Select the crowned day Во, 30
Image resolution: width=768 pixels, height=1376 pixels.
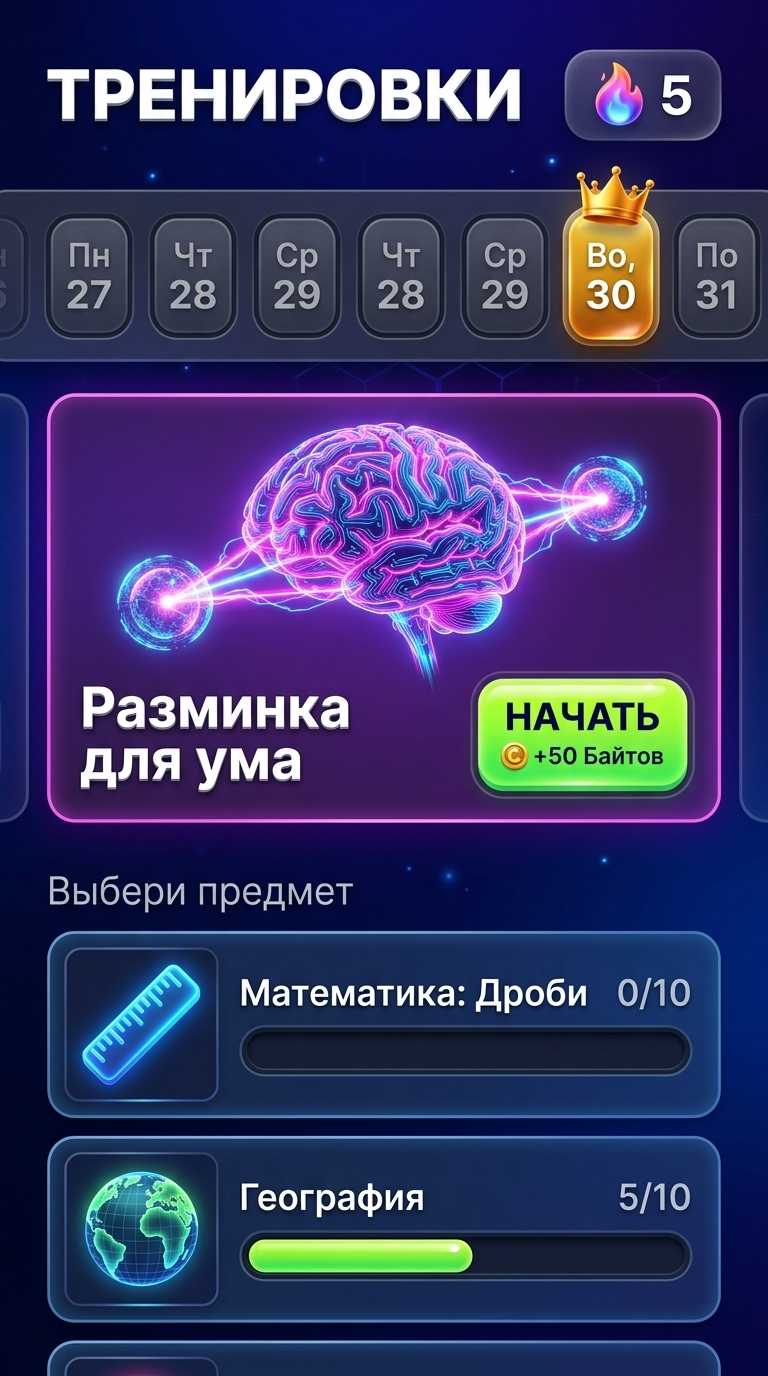pos(610,276)
